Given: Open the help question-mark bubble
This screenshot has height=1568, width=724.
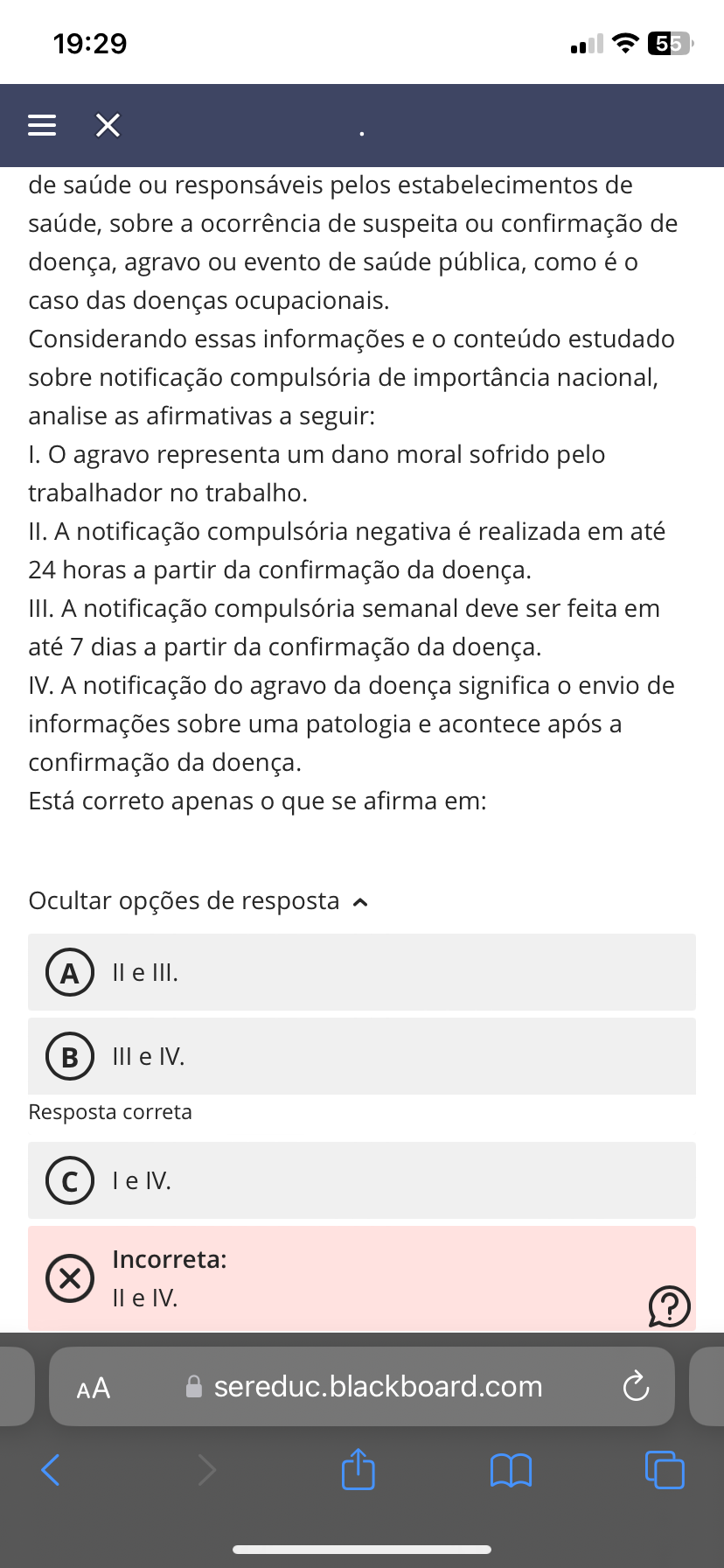Looking at the screenshot, I should pos(670,1306).
